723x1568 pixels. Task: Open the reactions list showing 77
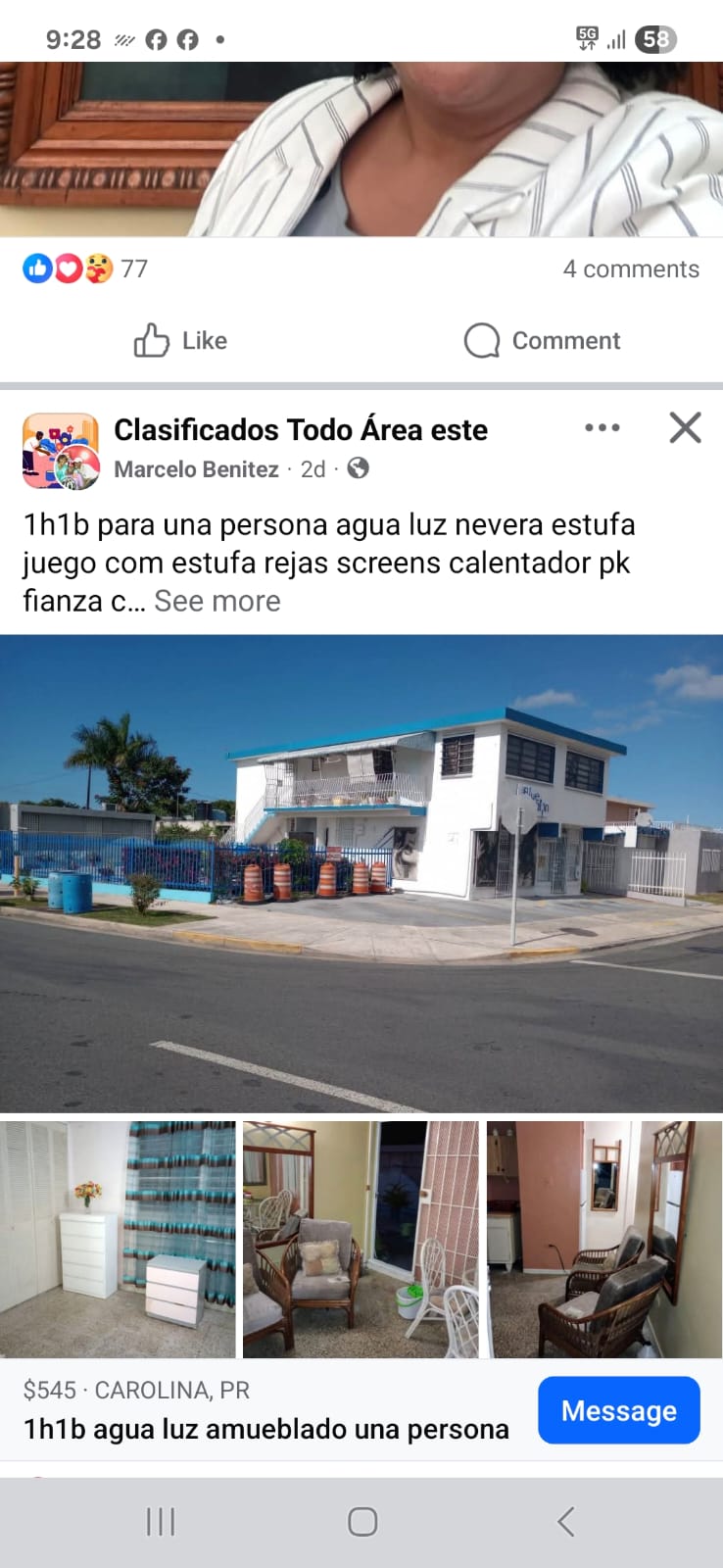click(85, 269)
